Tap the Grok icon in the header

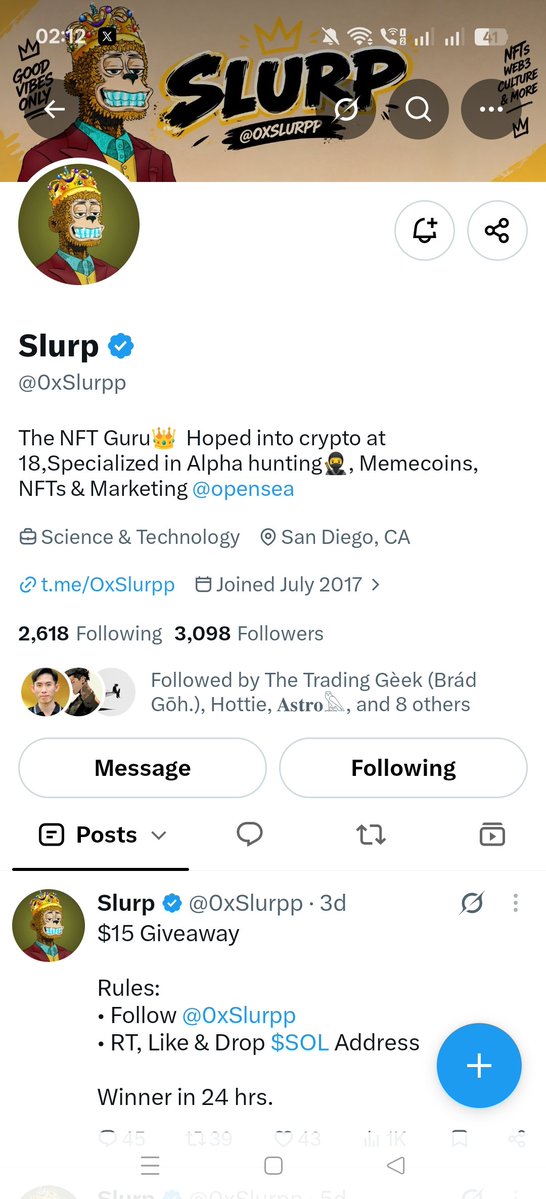(346, 109)
